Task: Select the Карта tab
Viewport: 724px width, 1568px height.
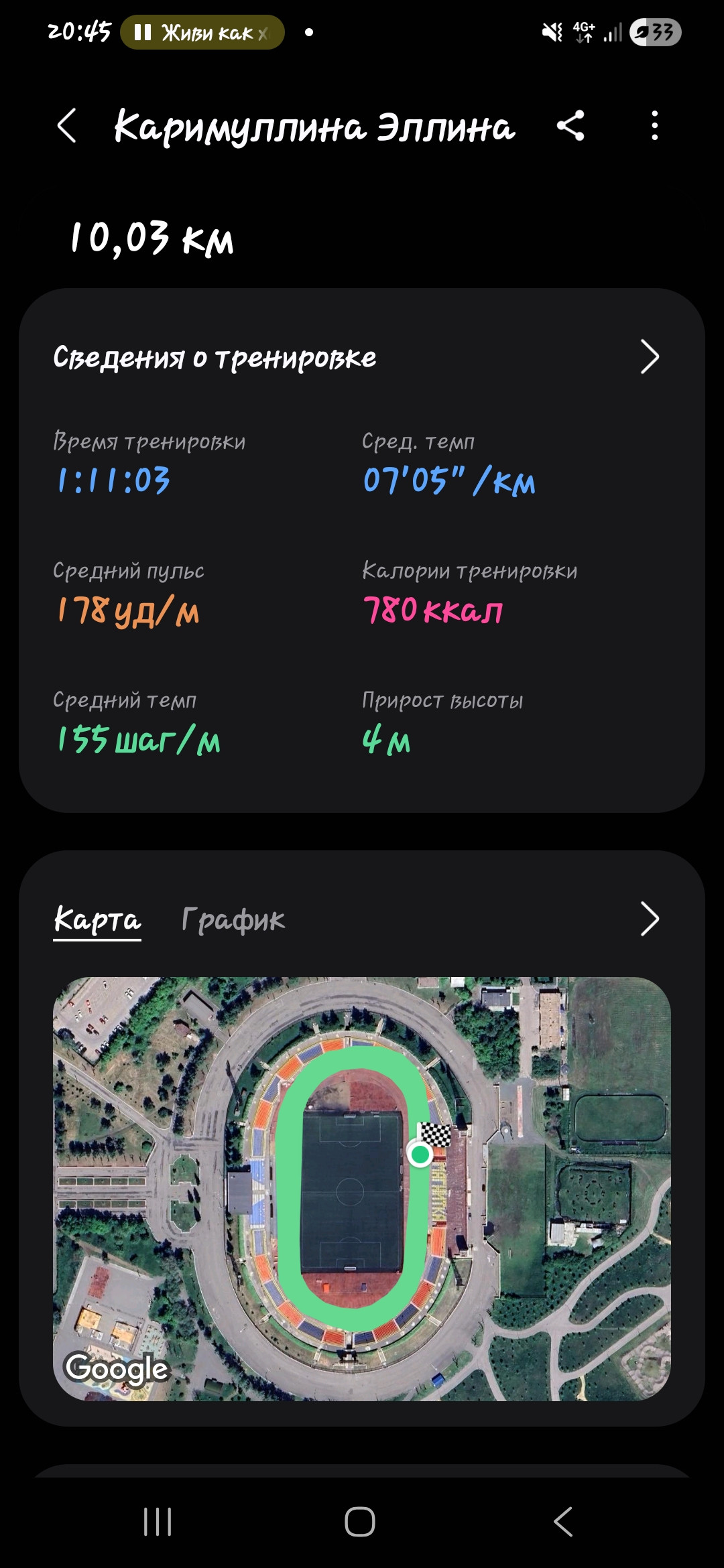Action: [97, 919]
